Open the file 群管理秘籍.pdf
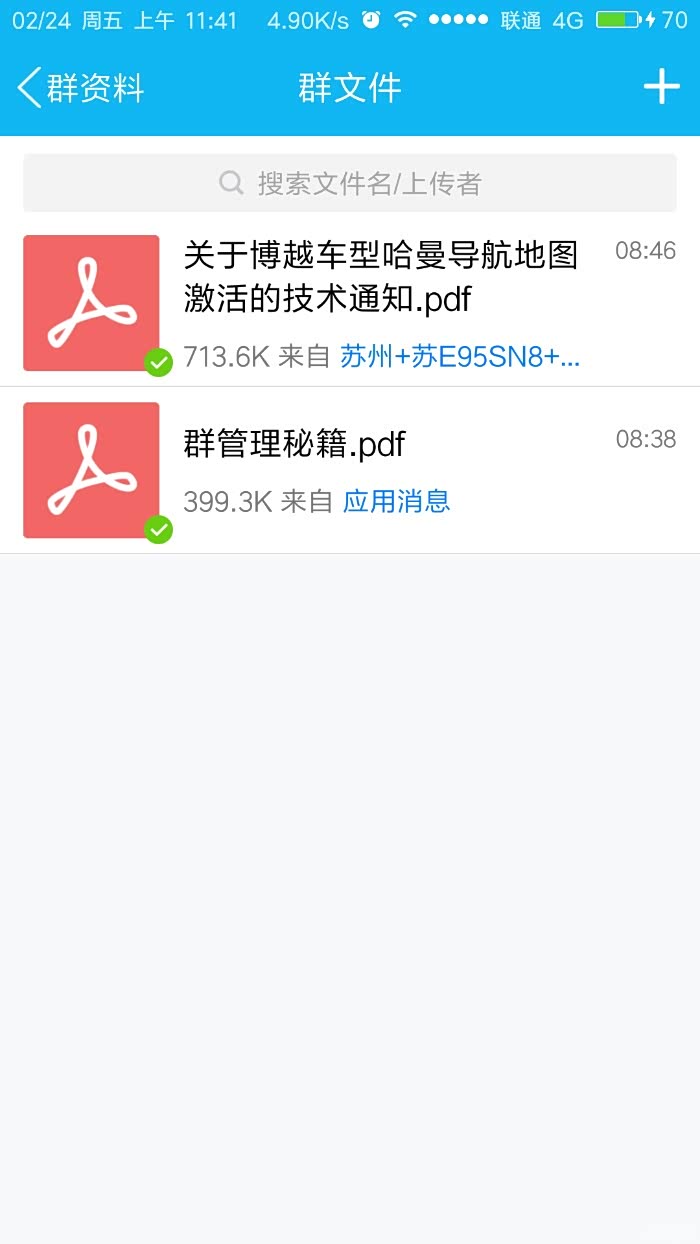The width and height of the screenshot is (700, 1244). (350, 470)
